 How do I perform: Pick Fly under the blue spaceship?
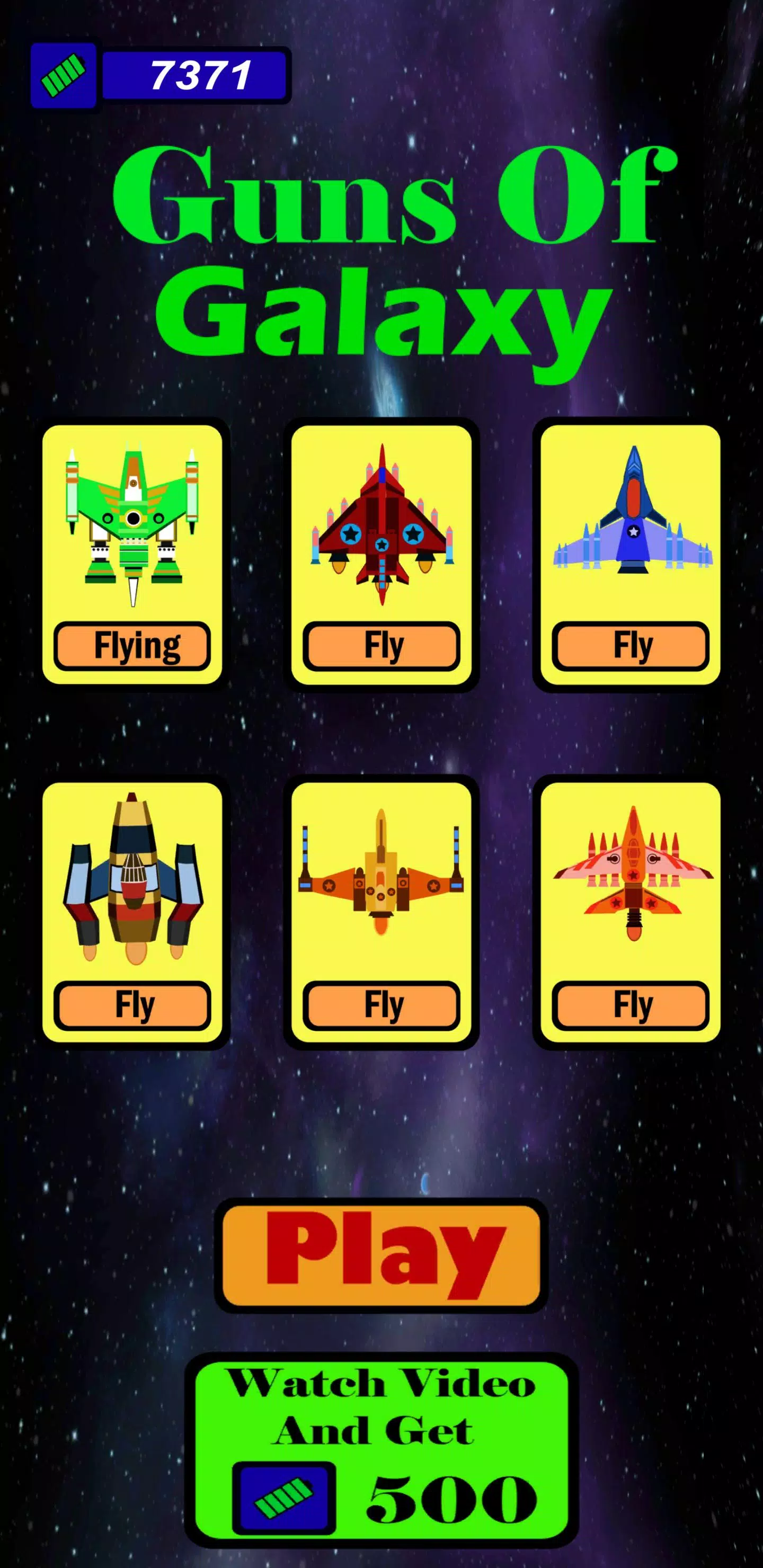630,646
